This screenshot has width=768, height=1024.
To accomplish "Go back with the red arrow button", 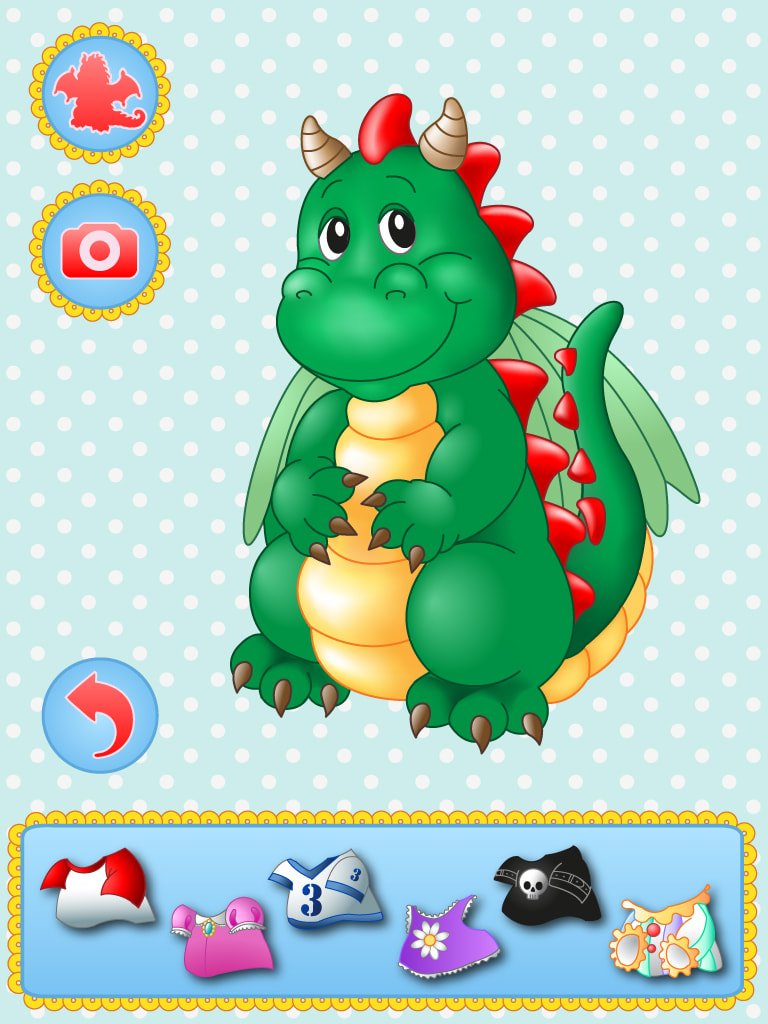I will pos(100,715).
